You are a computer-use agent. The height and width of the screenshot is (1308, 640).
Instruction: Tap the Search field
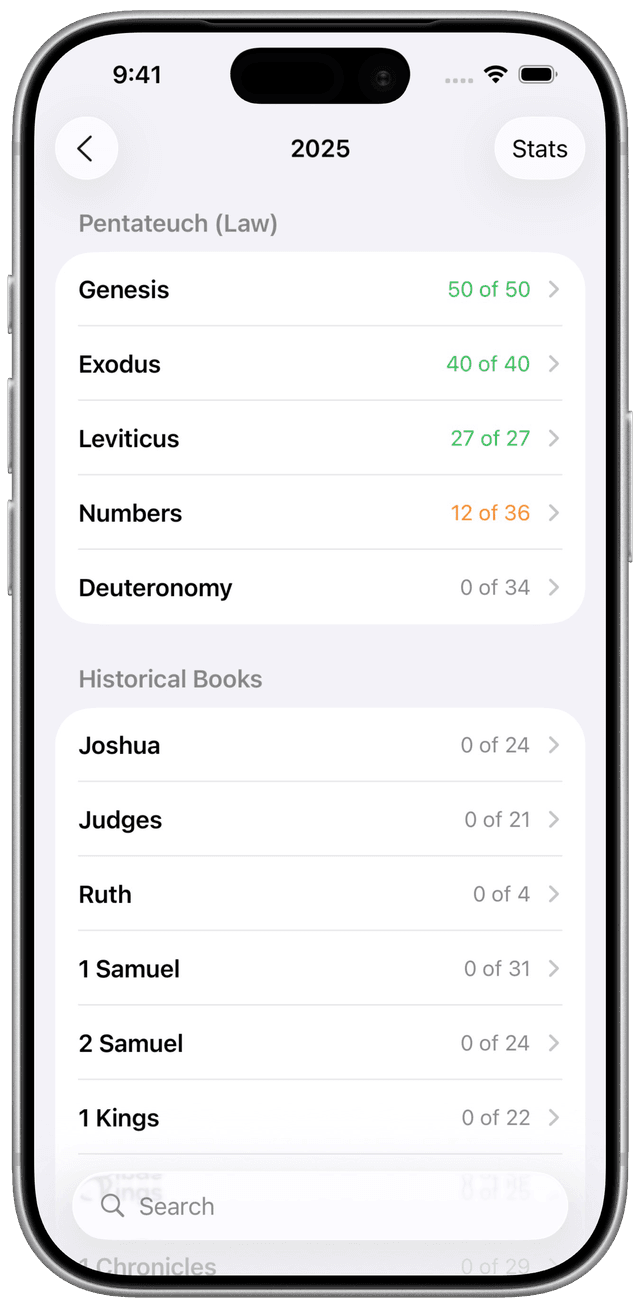[320, 1207]
